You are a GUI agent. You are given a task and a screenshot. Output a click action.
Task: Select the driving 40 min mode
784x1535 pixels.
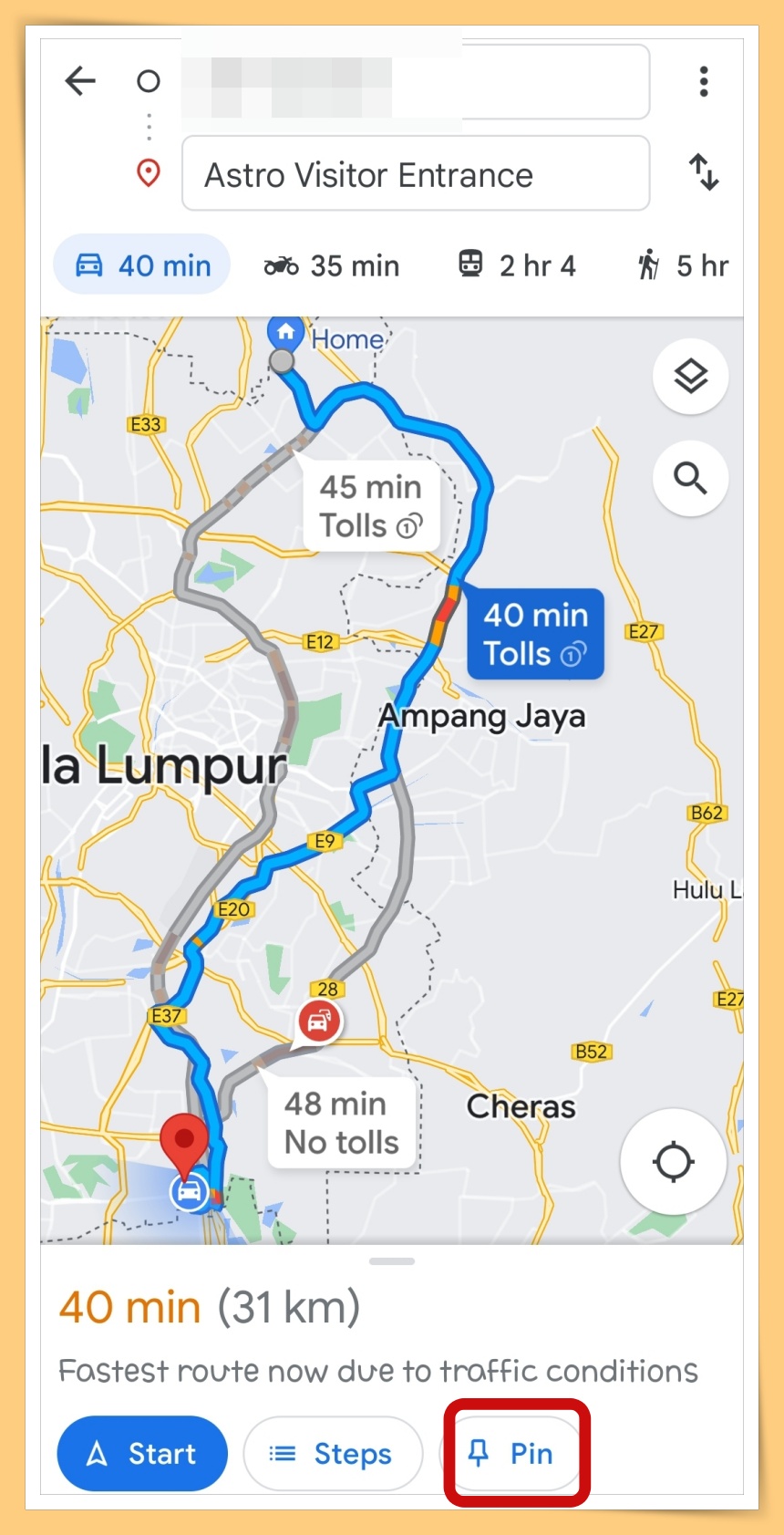point(142,265)
